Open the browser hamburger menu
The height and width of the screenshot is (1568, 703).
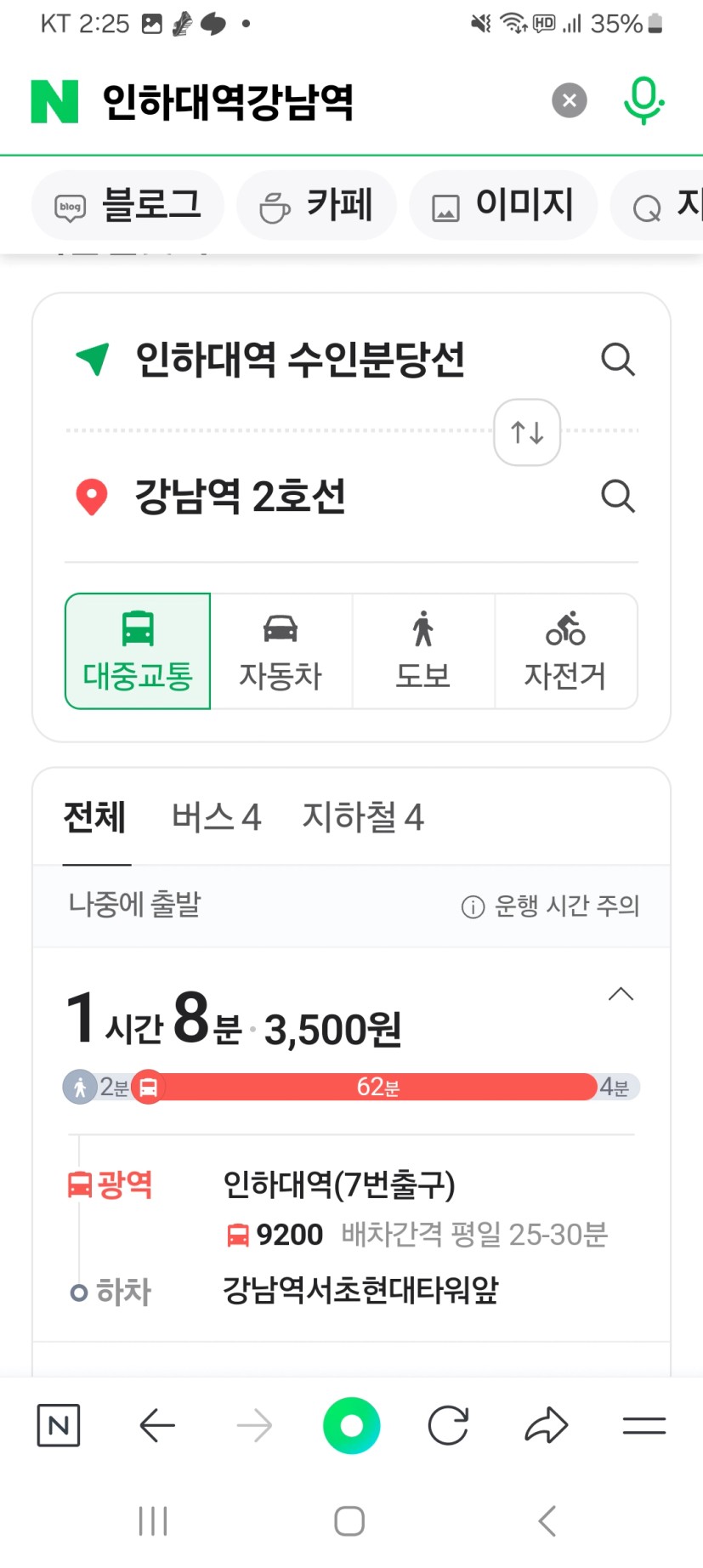(x=644, y=1425)
